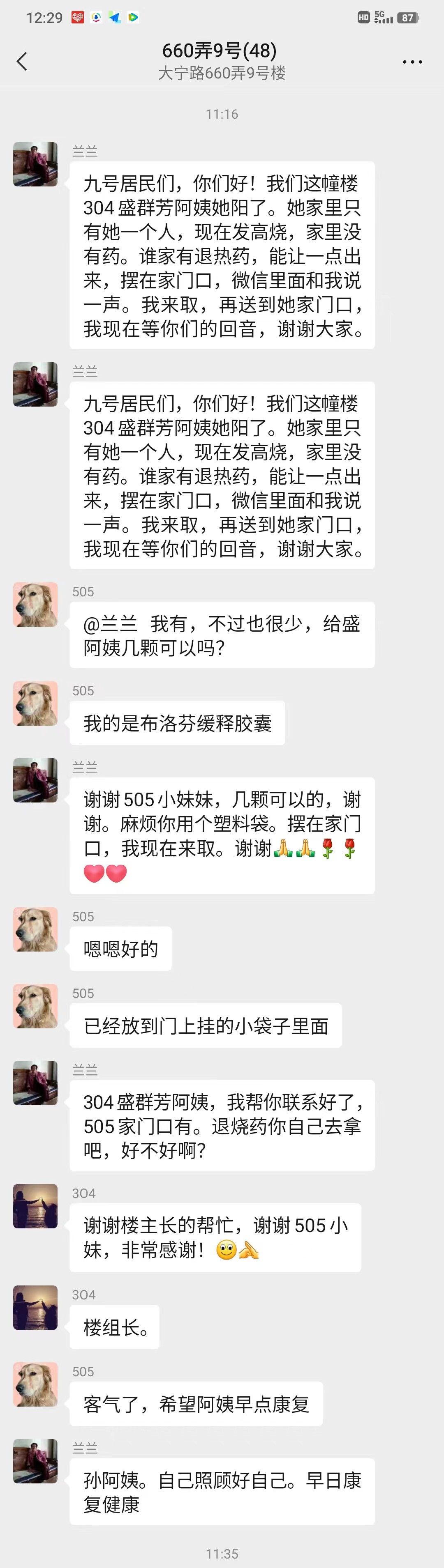Tap 兰兰's avatar next to 孙阿姨 message
444x1568 pixels.
[35, 1461]
